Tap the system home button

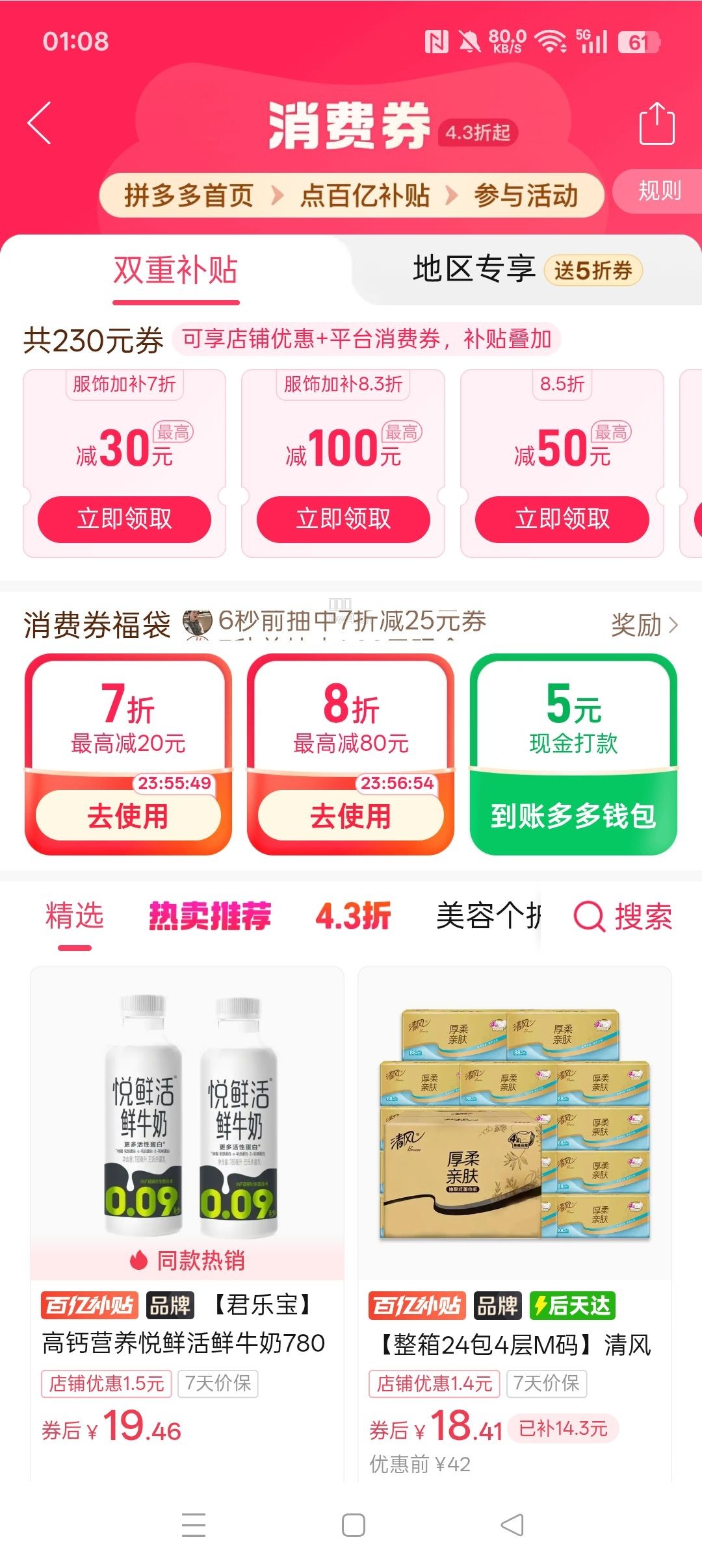coord(353,1525)
